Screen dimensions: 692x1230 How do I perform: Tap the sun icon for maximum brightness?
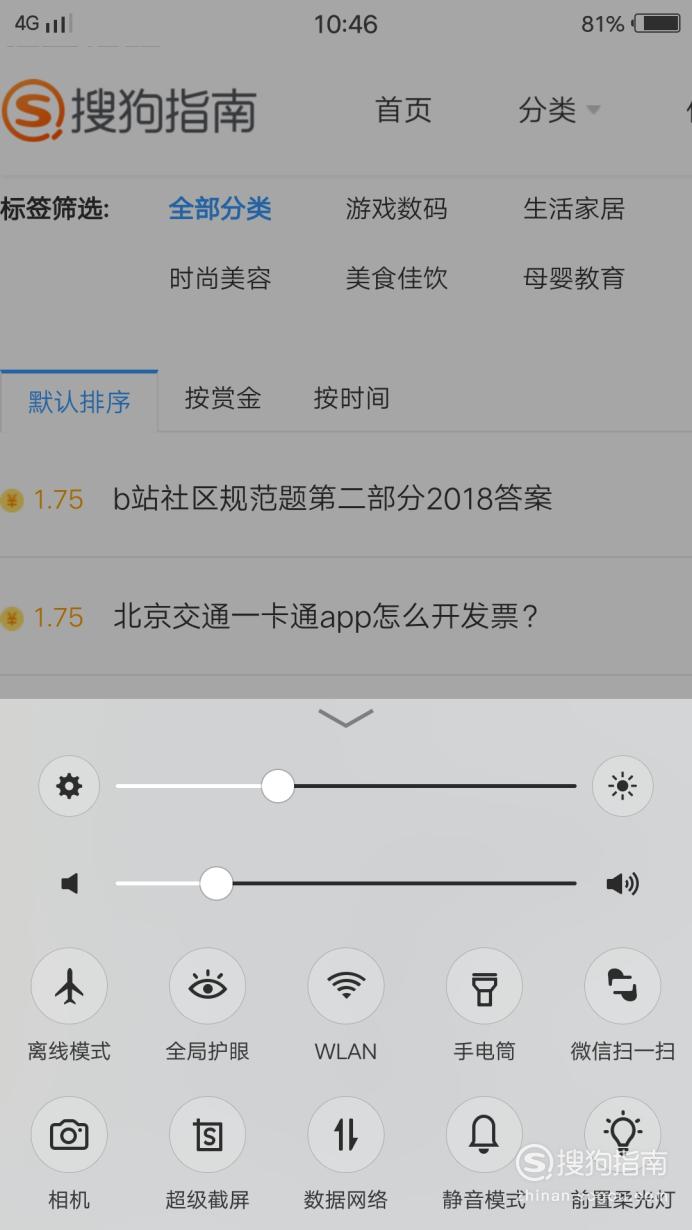622,786
